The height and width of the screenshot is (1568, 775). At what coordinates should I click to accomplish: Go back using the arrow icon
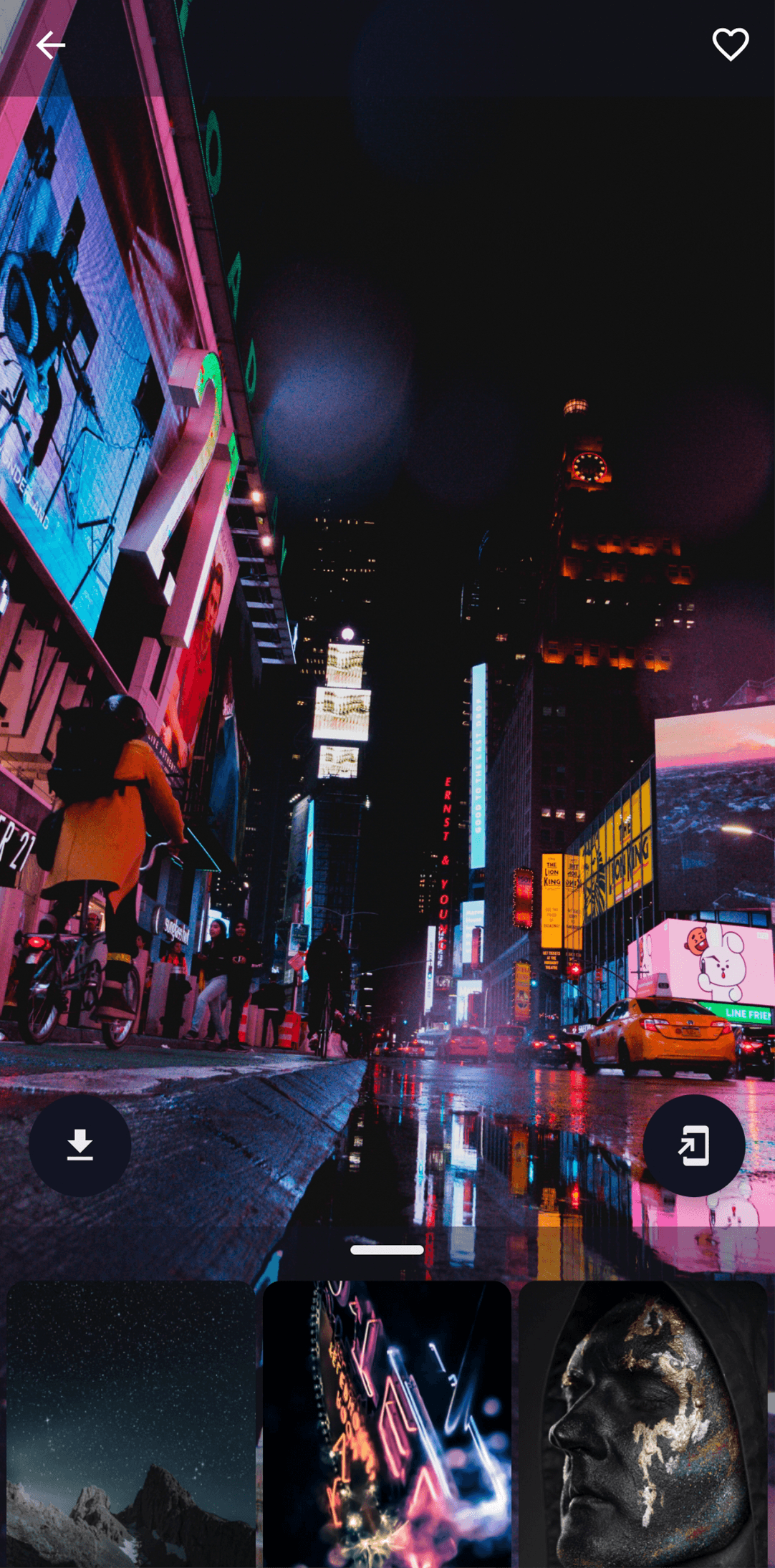pyautogui.click(x=50, y=45)
